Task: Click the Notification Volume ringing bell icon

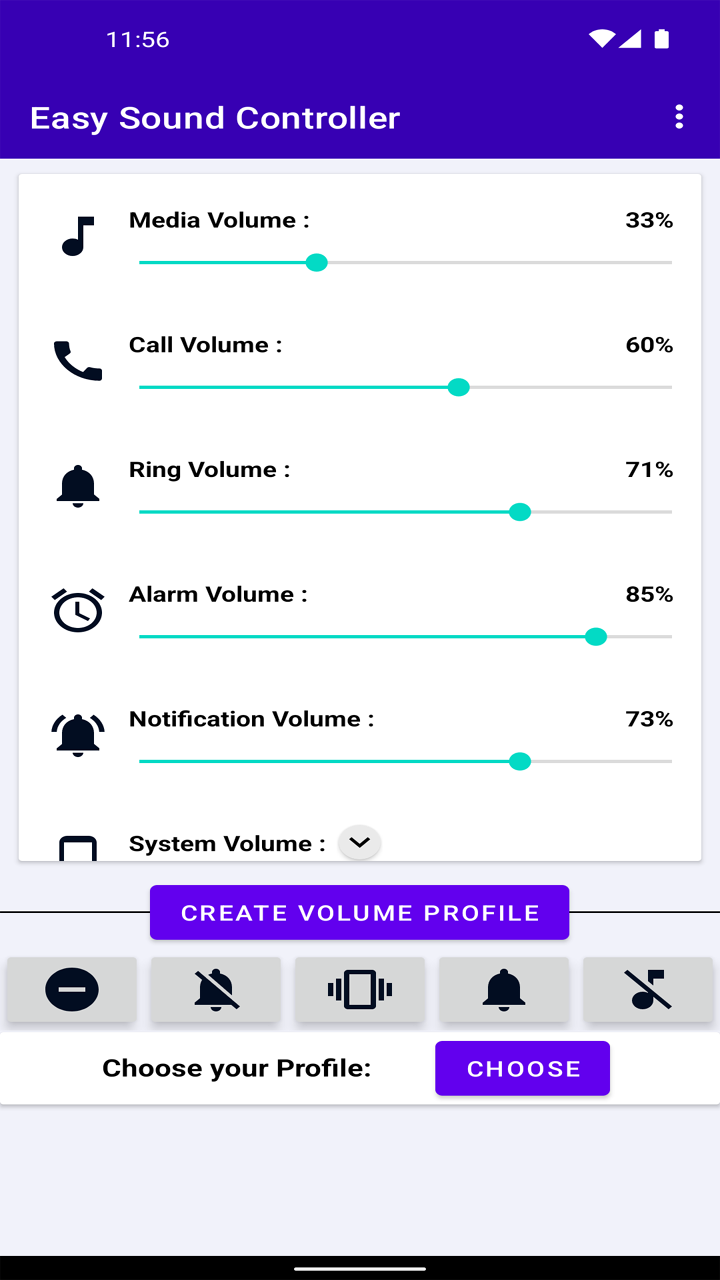Action: 77,734
